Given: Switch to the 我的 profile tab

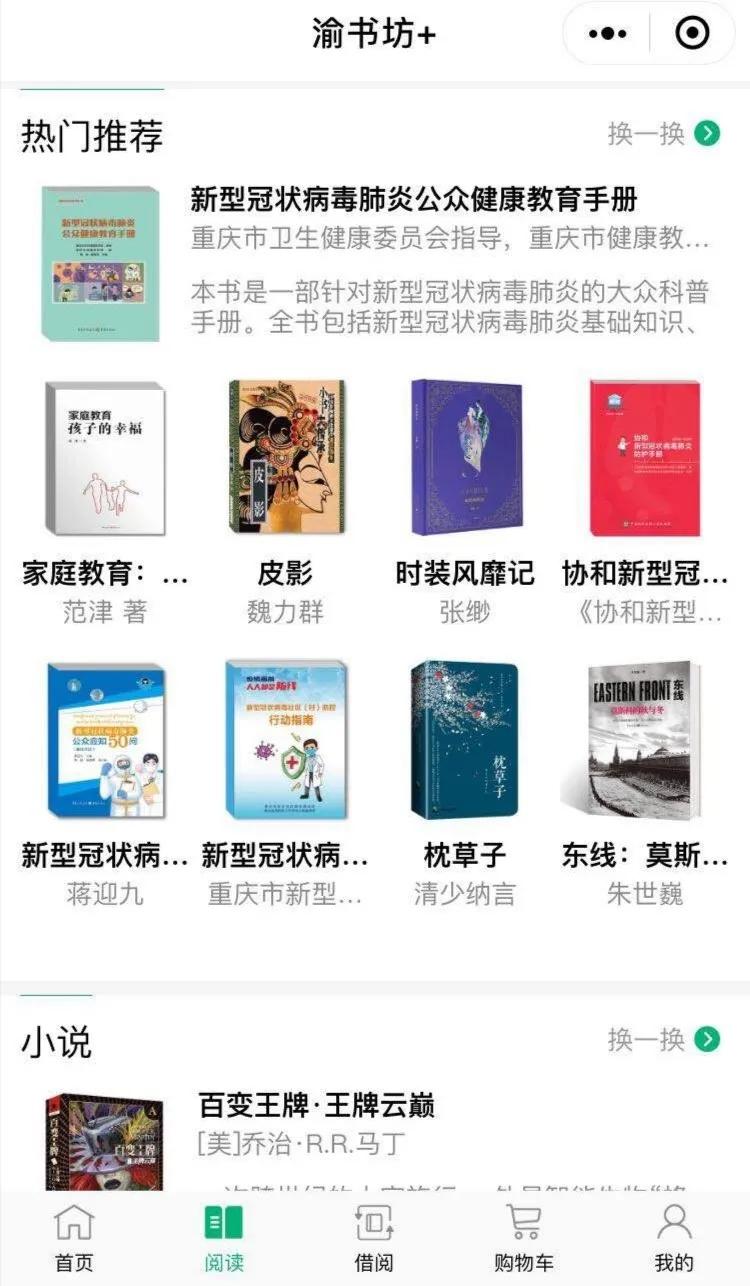Looking at the screenshot, I should pyautogui.click(x=674, y=1238).
